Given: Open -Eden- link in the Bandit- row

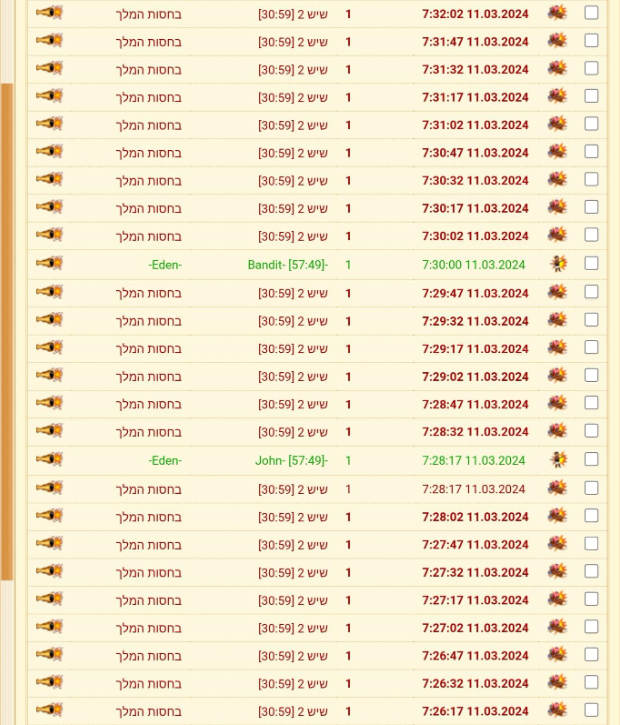Looking at the screenshot, I should pyautogui.click(x=165, y=265).
